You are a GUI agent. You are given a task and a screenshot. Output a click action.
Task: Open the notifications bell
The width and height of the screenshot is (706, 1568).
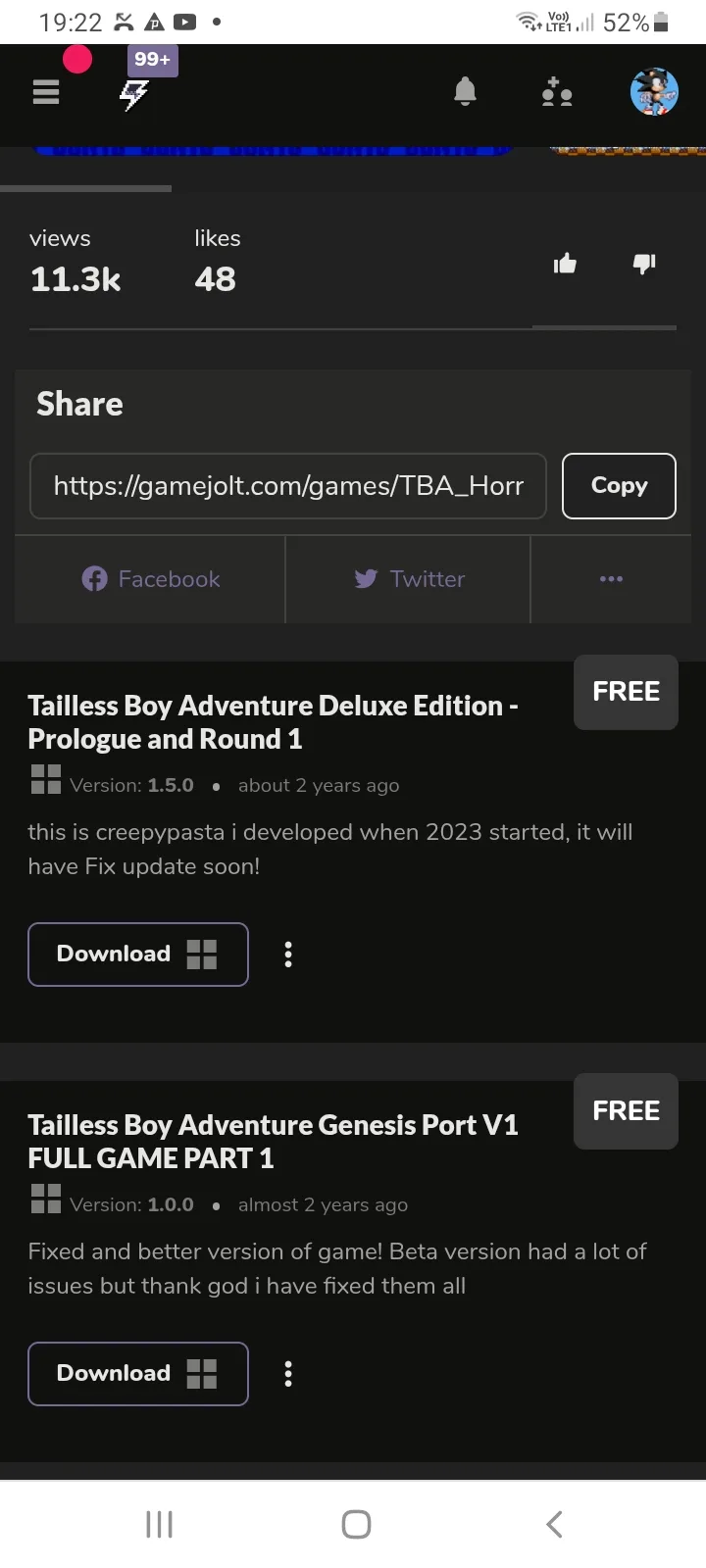point(465,92)
